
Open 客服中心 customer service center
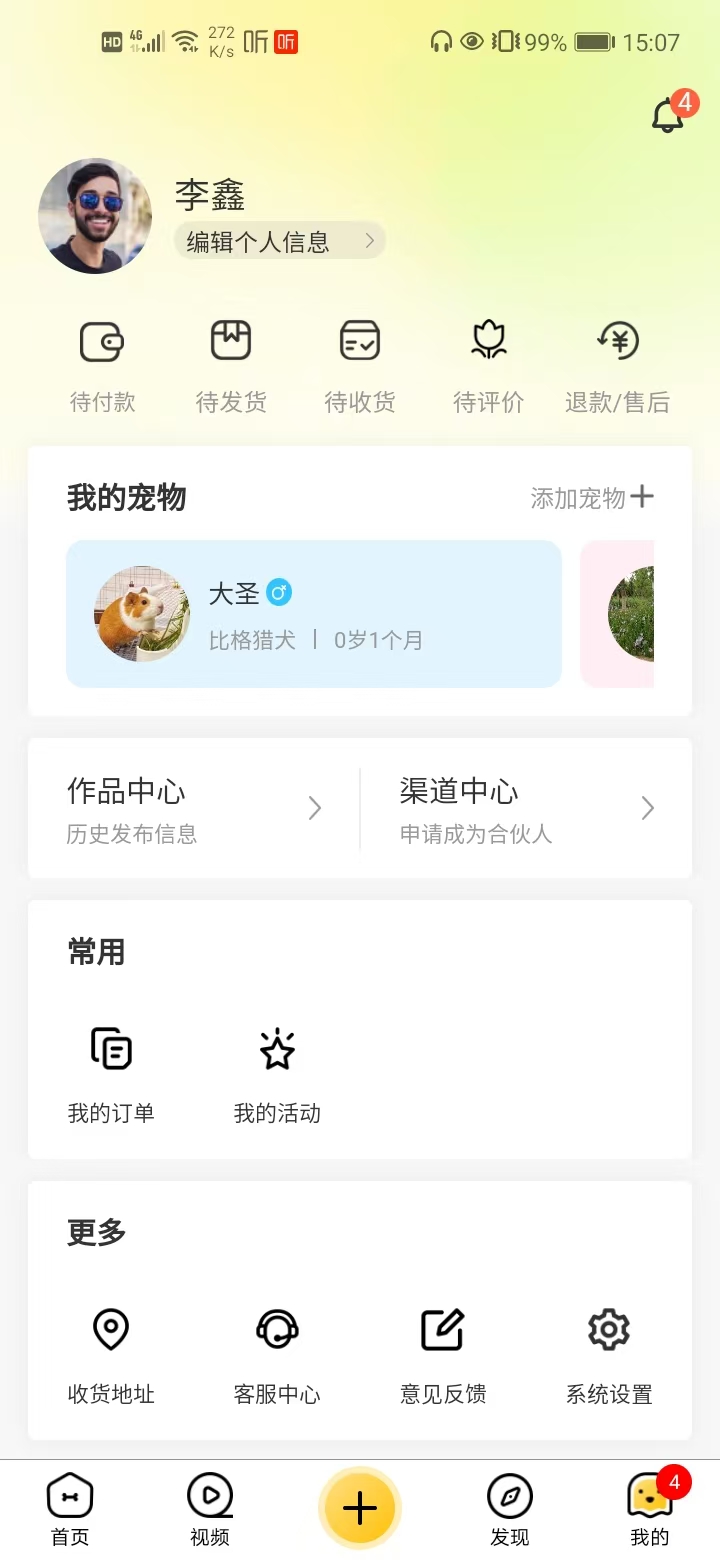pos(277,1355)
